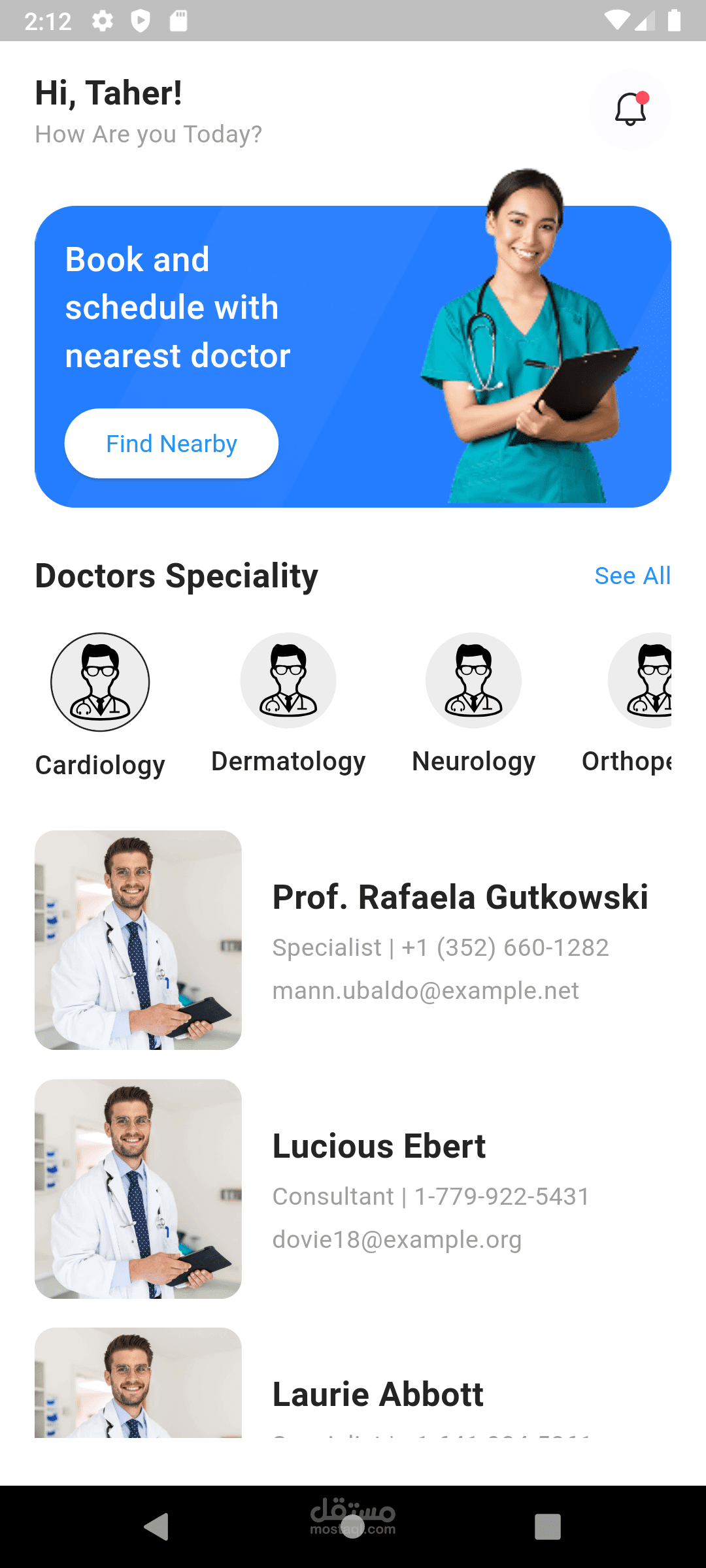Tap the Find Nearby button
Image resolution: width=706 pixels, height=1568 pixels.
(171, 444)
